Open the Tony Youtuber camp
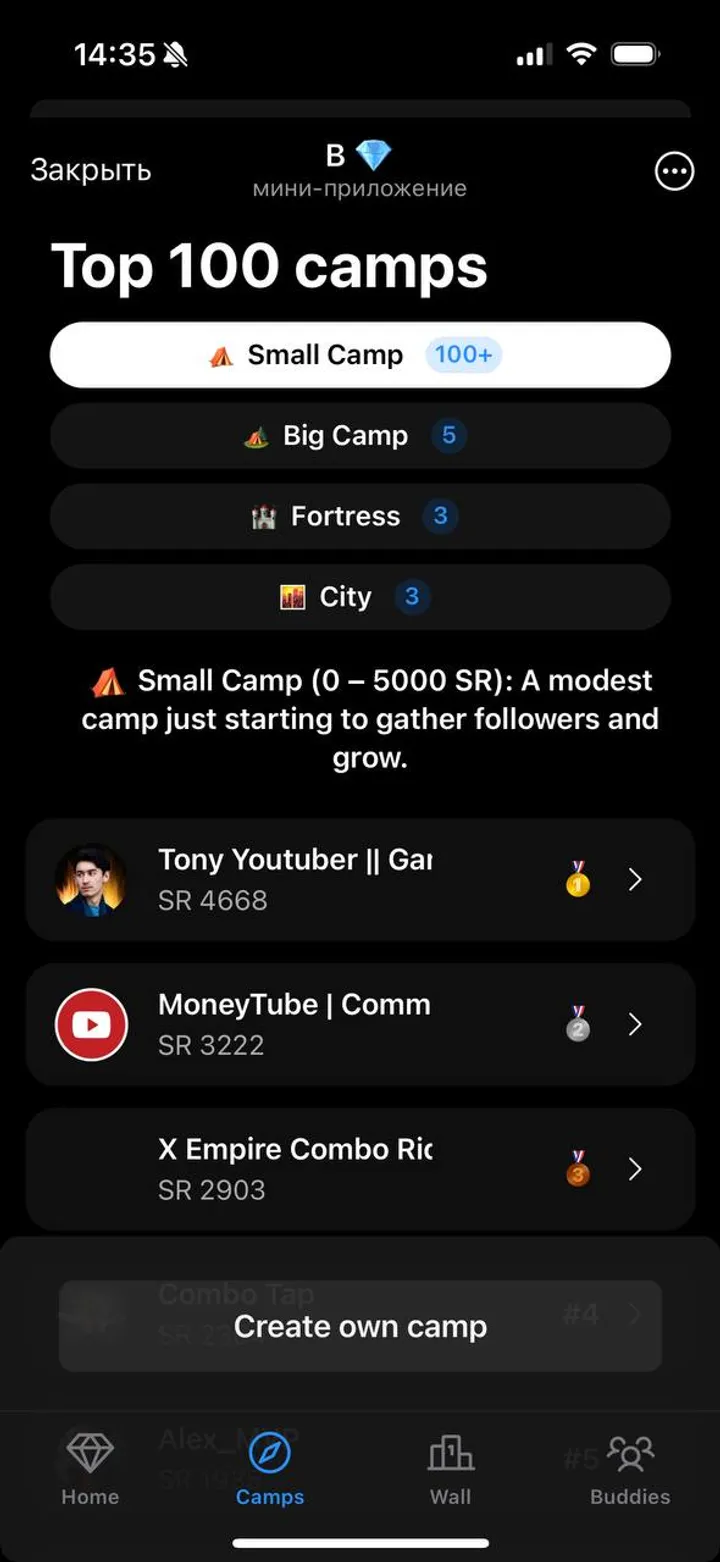 click(x=360, y=880)
